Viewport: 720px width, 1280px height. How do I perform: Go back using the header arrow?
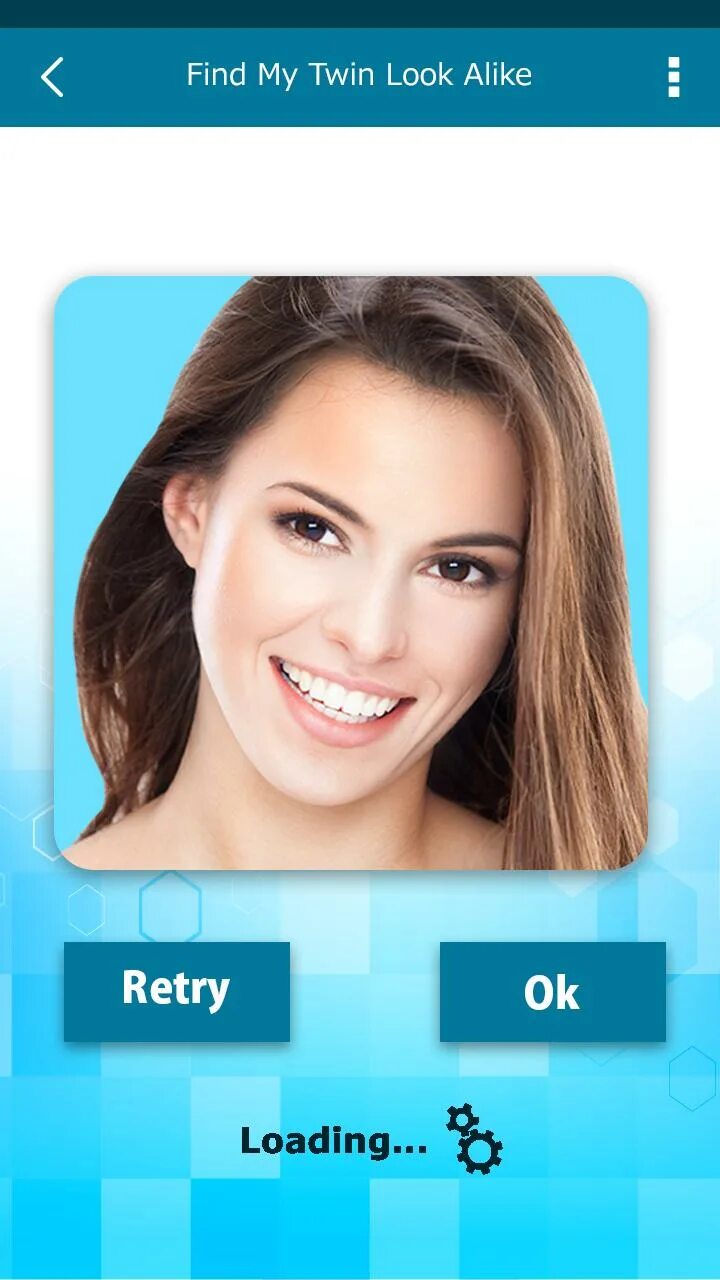[52, 77]
